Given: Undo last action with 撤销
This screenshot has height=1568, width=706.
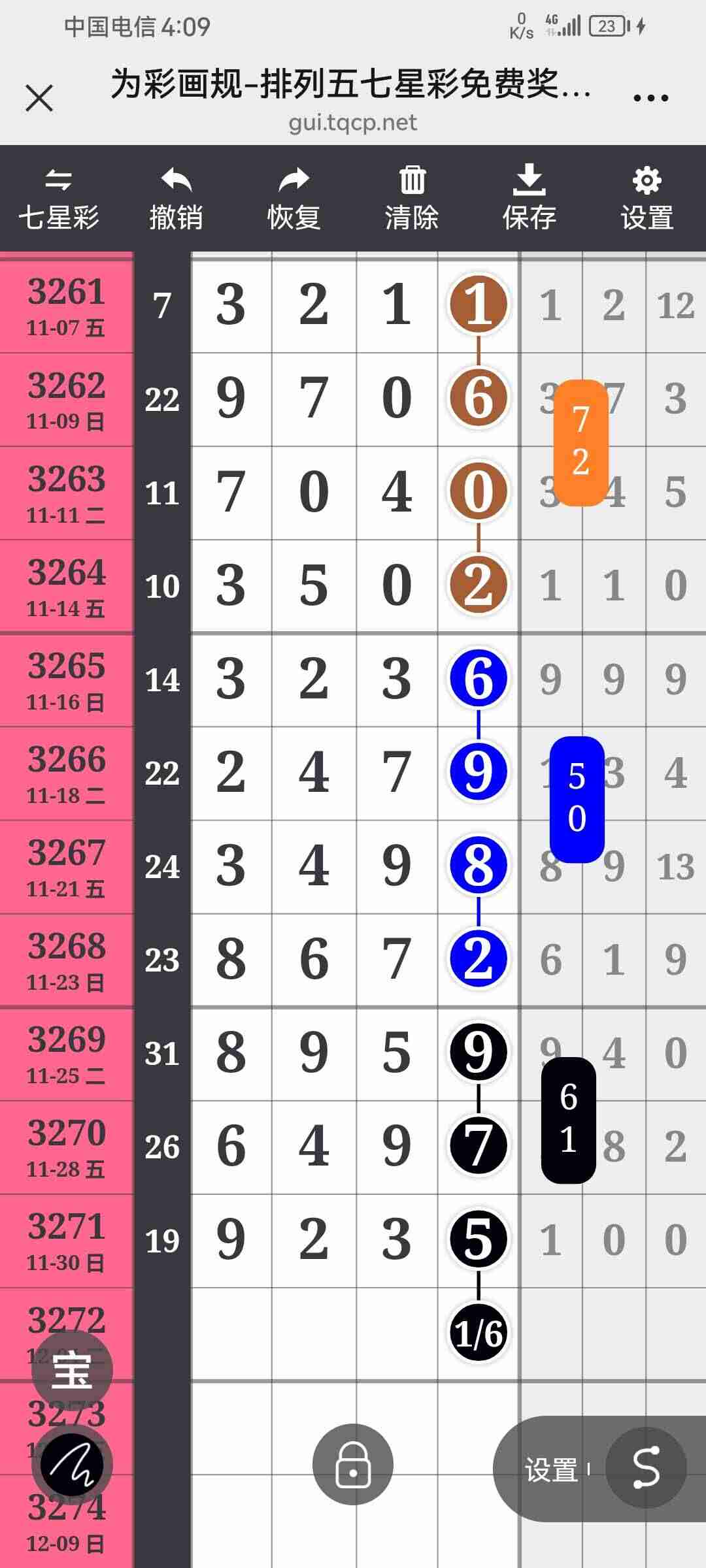Looking at the screenshot, I should point(176,199).
